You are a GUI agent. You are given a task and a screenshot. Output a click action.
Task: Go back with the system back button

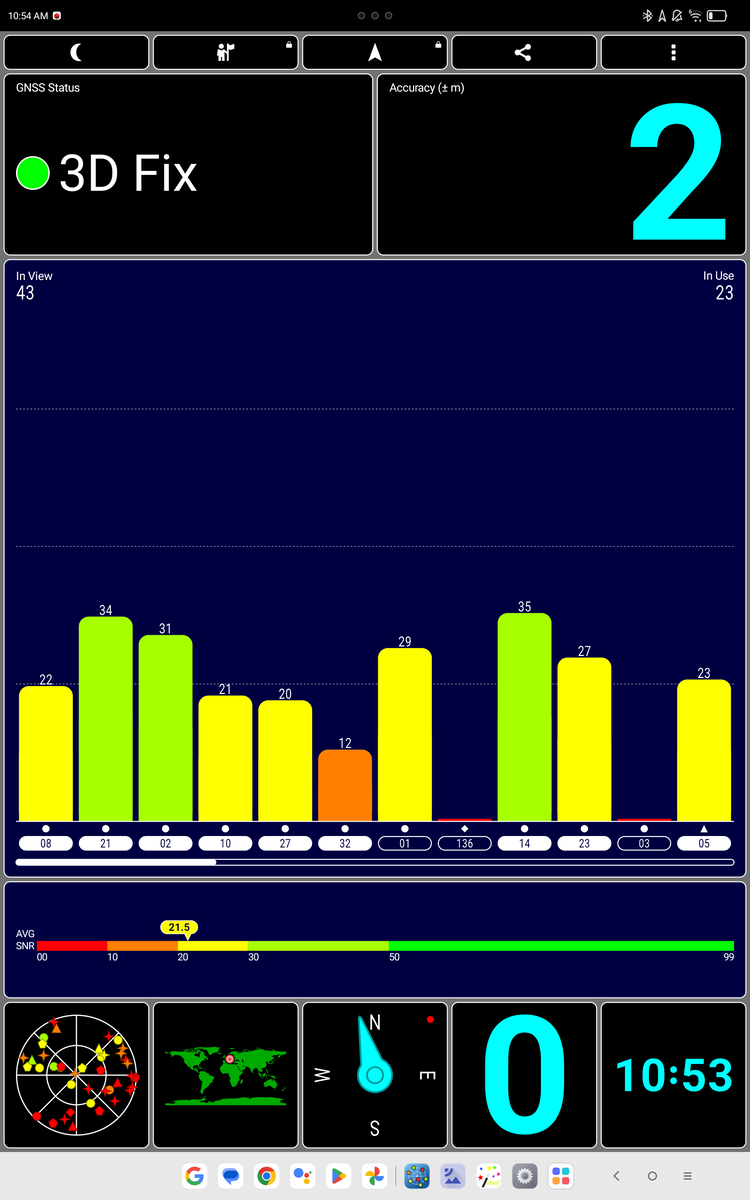[617, 1176]
